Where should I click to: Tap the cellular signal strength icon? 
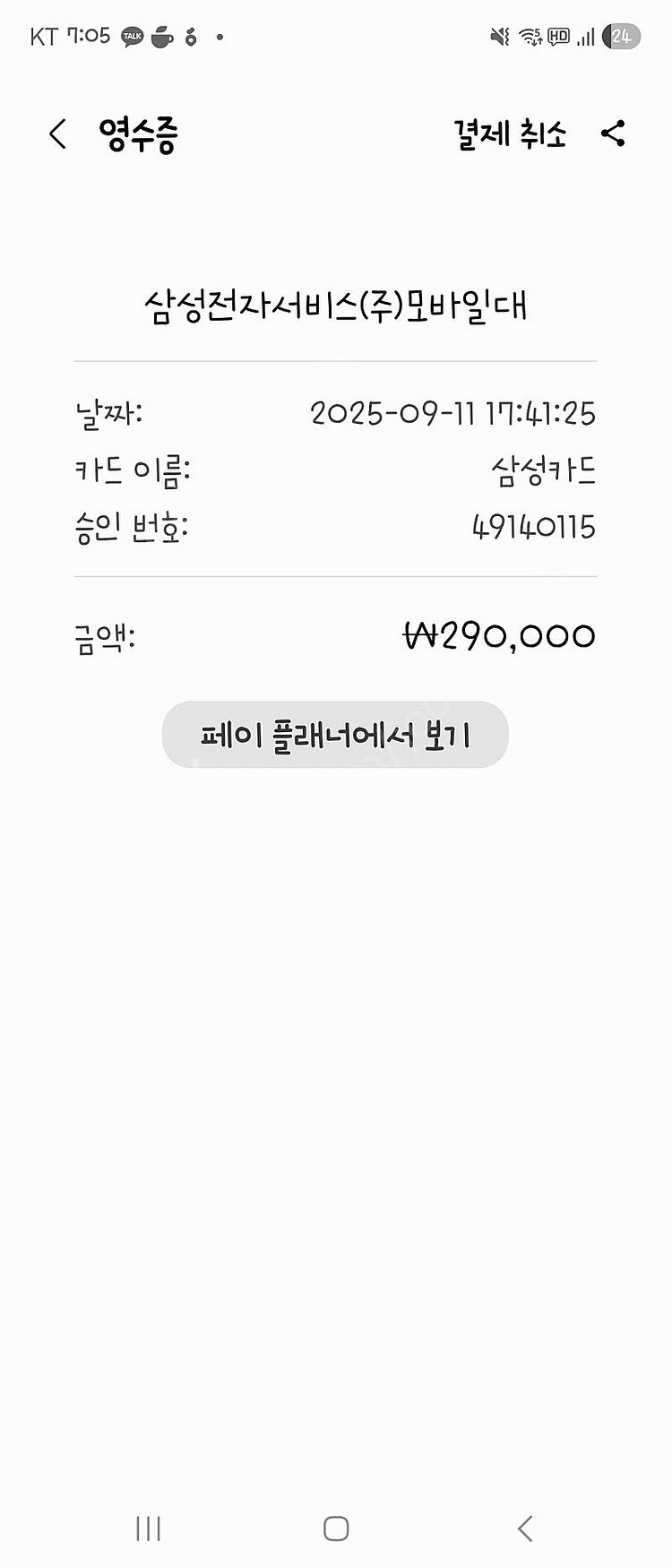click(x=584, y=36)
